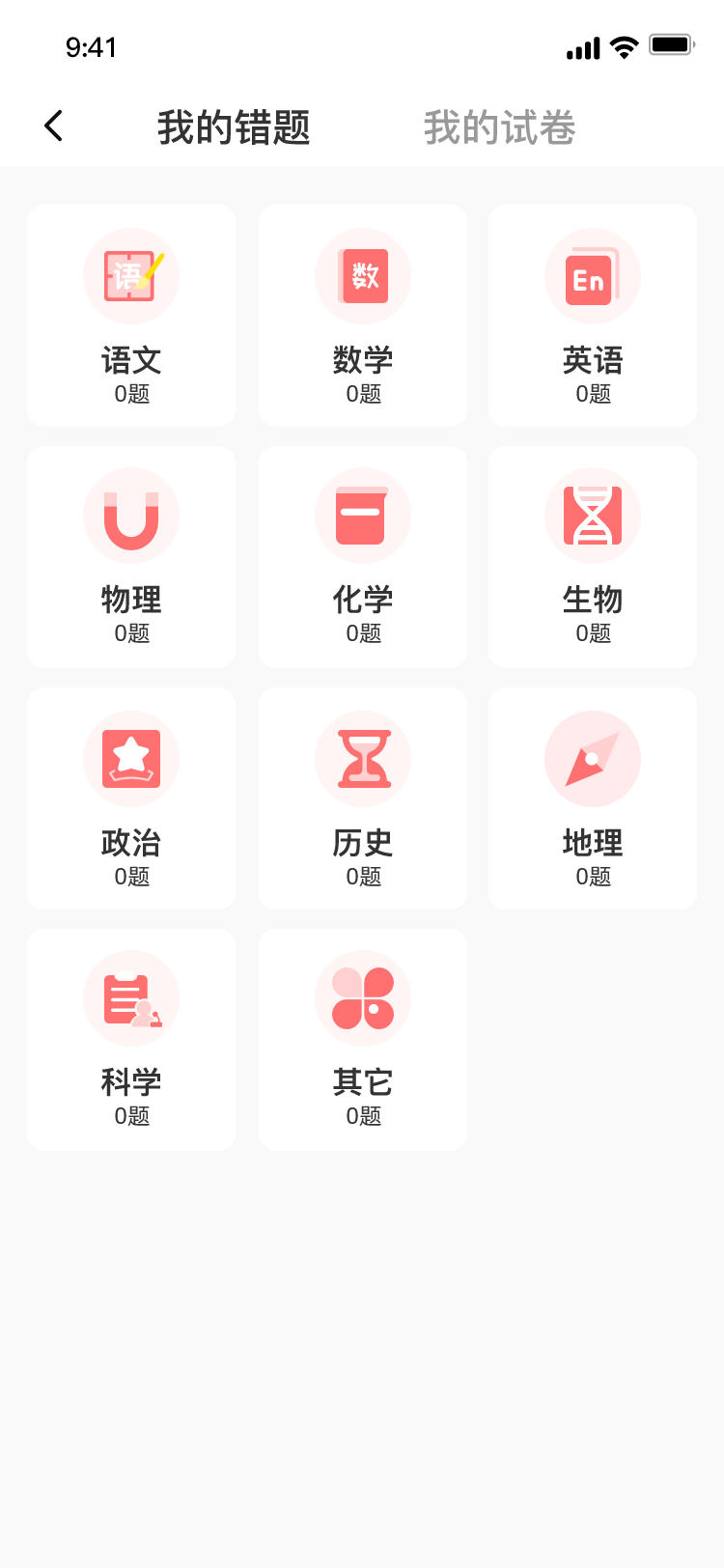Image resolution: width=724 pixels, height=1568 pixels.
Task: Open the 地理 subject card
Action: click(593, 798)
